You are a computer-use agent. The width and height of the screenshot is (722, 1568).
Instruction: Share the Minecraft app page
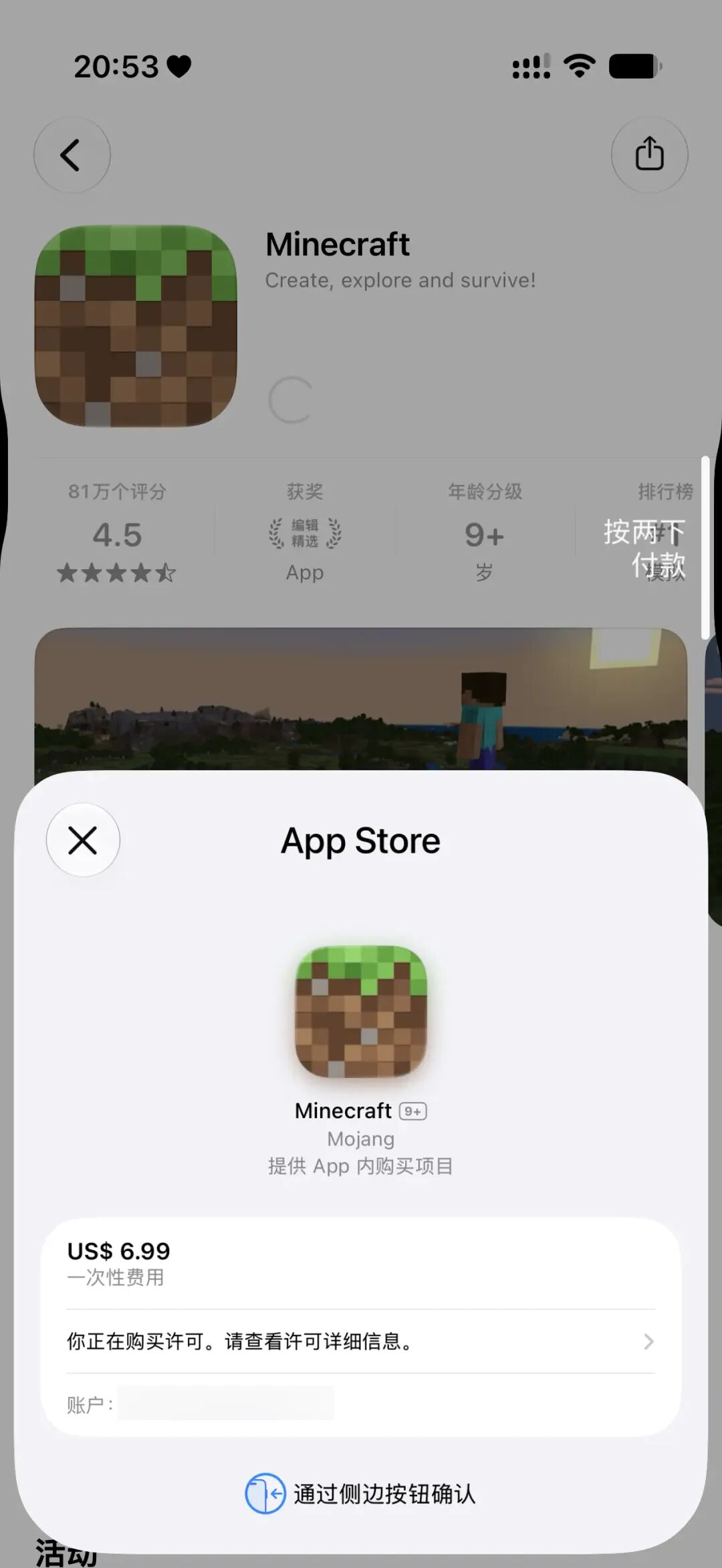pos(649,155)
